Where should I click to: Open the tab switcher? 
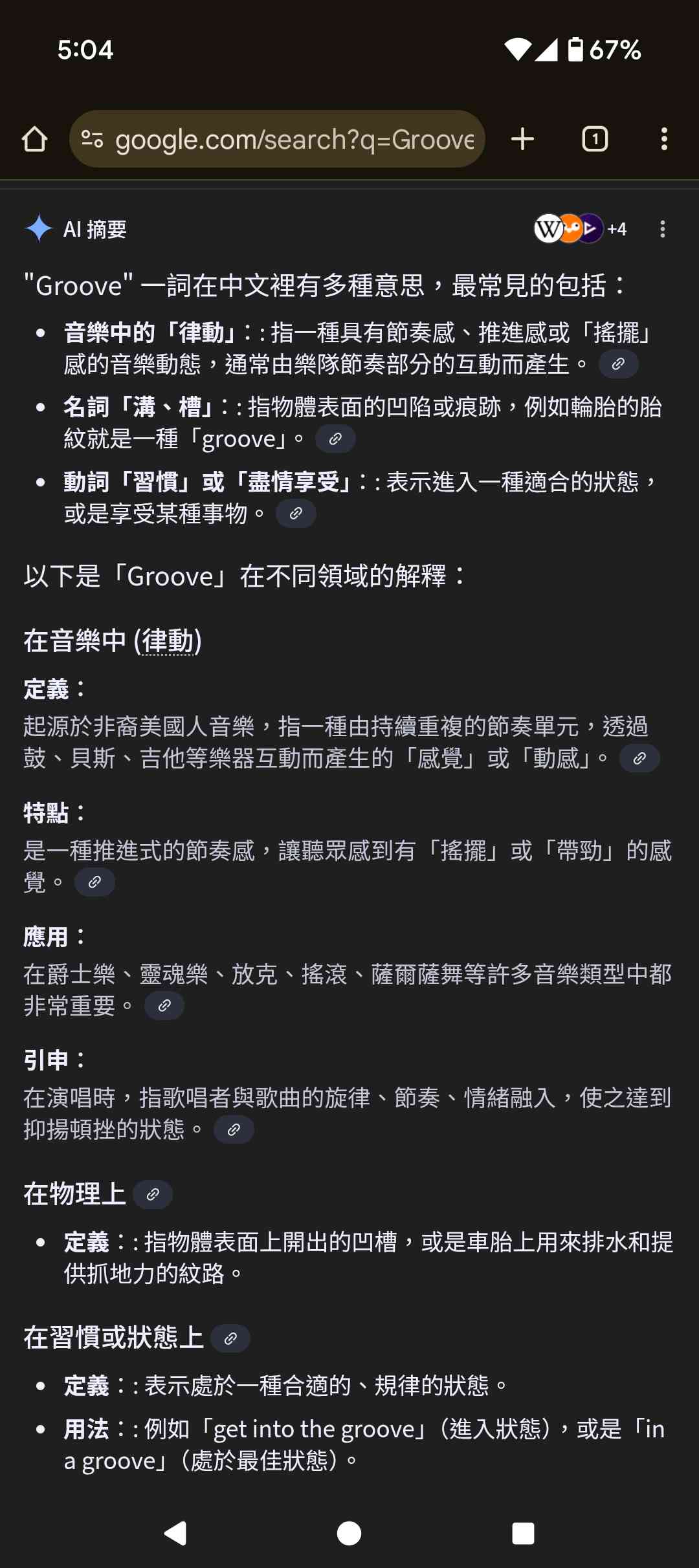(595, 139)
